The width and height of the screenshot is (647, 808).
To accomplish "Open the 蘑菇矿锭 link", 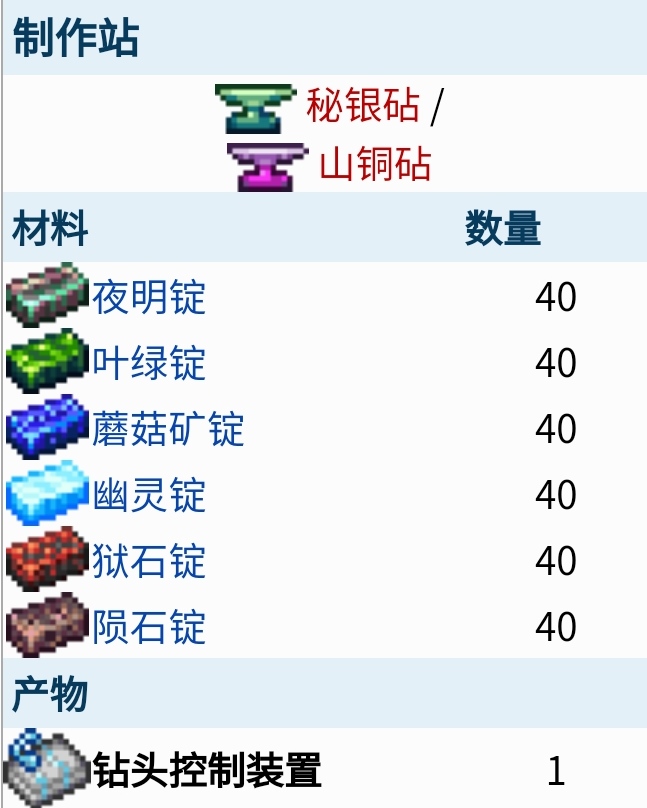I will coord(168,429).
